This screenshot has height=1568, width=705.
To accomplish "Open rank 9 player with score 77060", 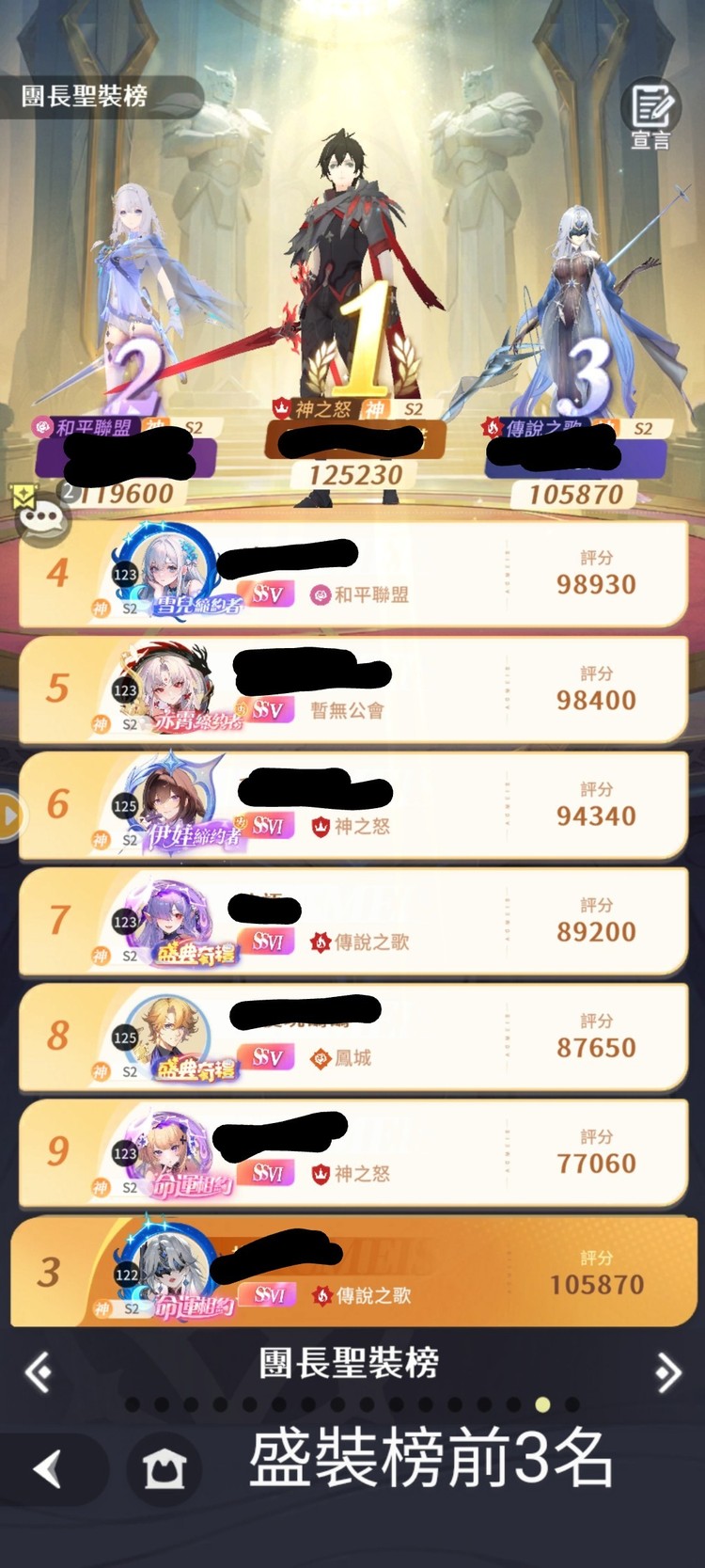I will (x=352, y=1153).
